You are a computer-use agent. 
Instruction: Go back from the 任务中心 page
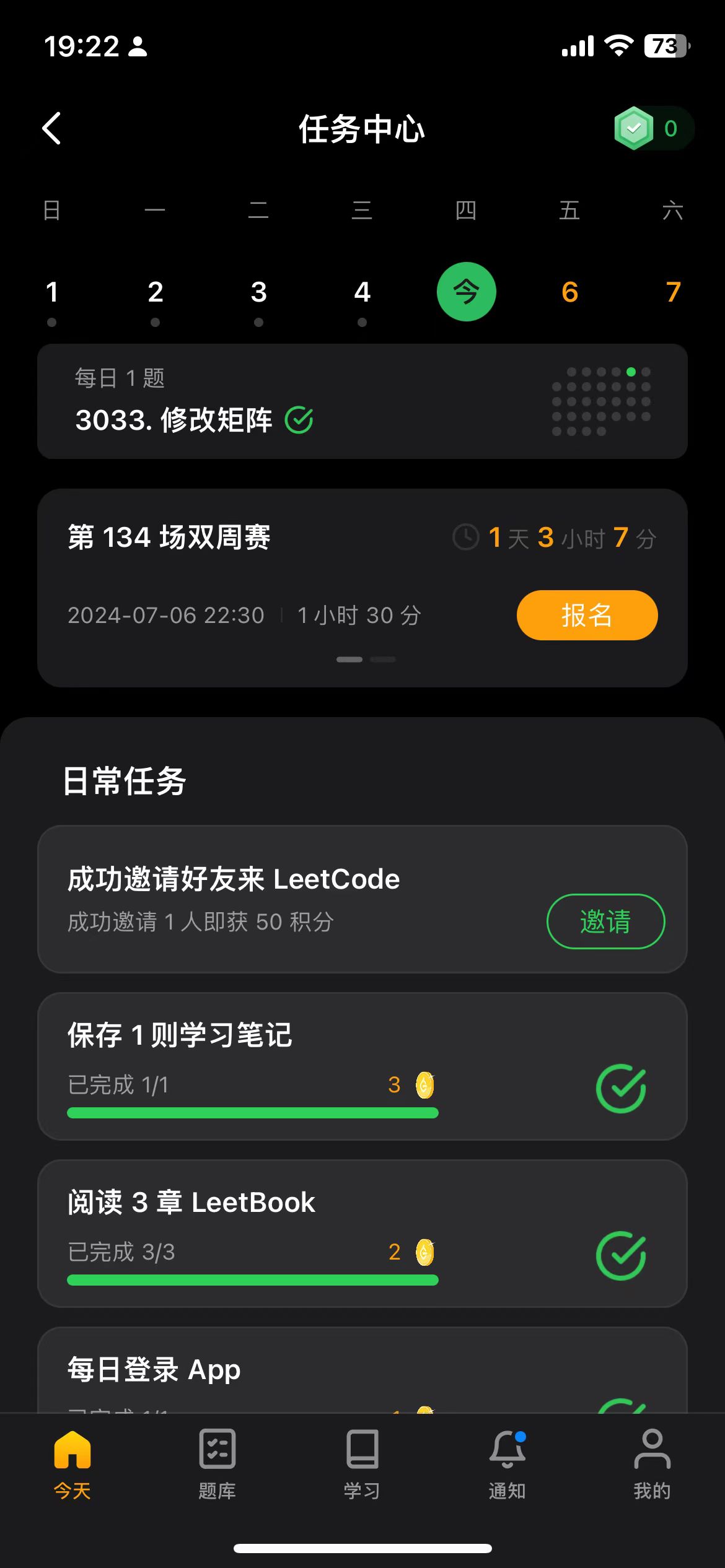(52, 128)
